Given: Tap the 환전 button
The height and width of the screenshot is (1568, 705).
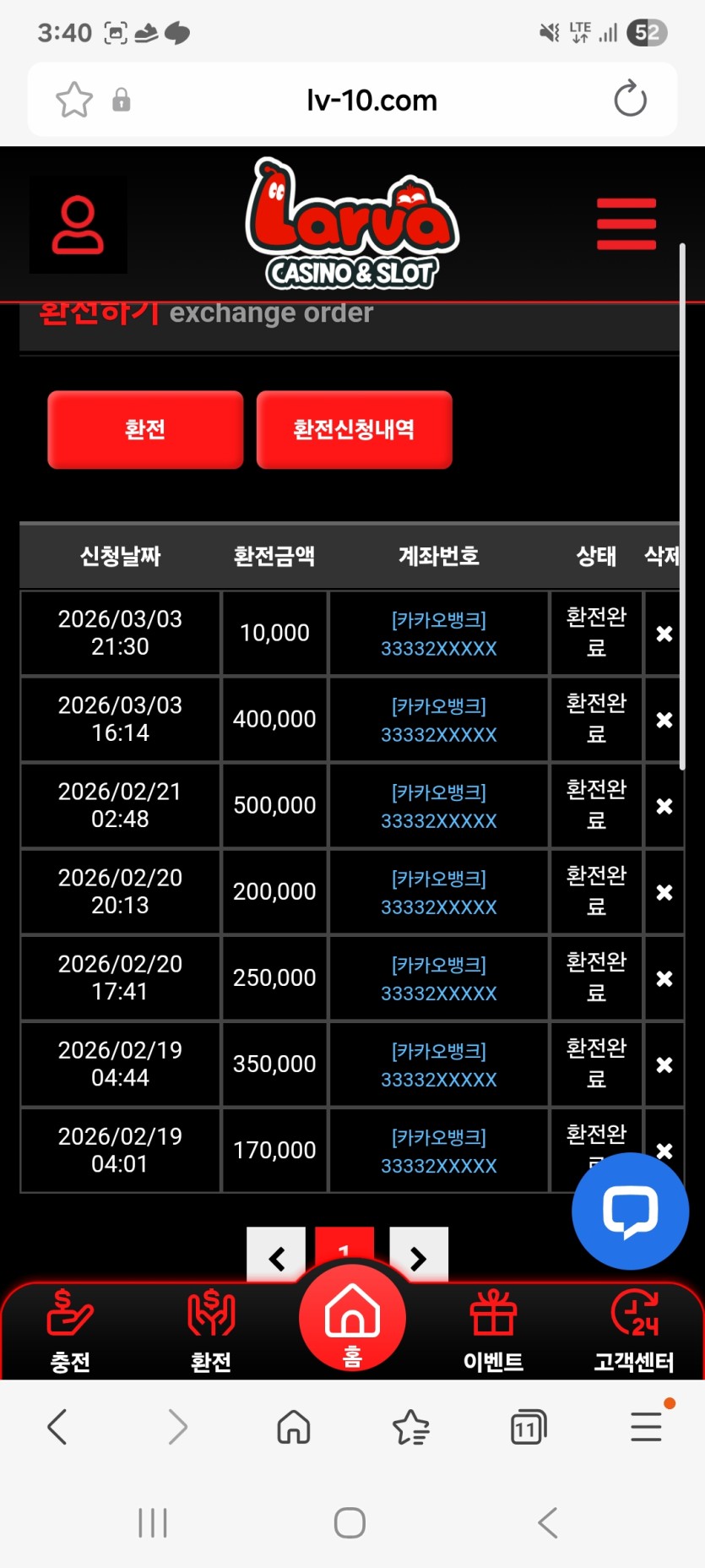Looking at the screenshot, I should (x=145, y=429).
